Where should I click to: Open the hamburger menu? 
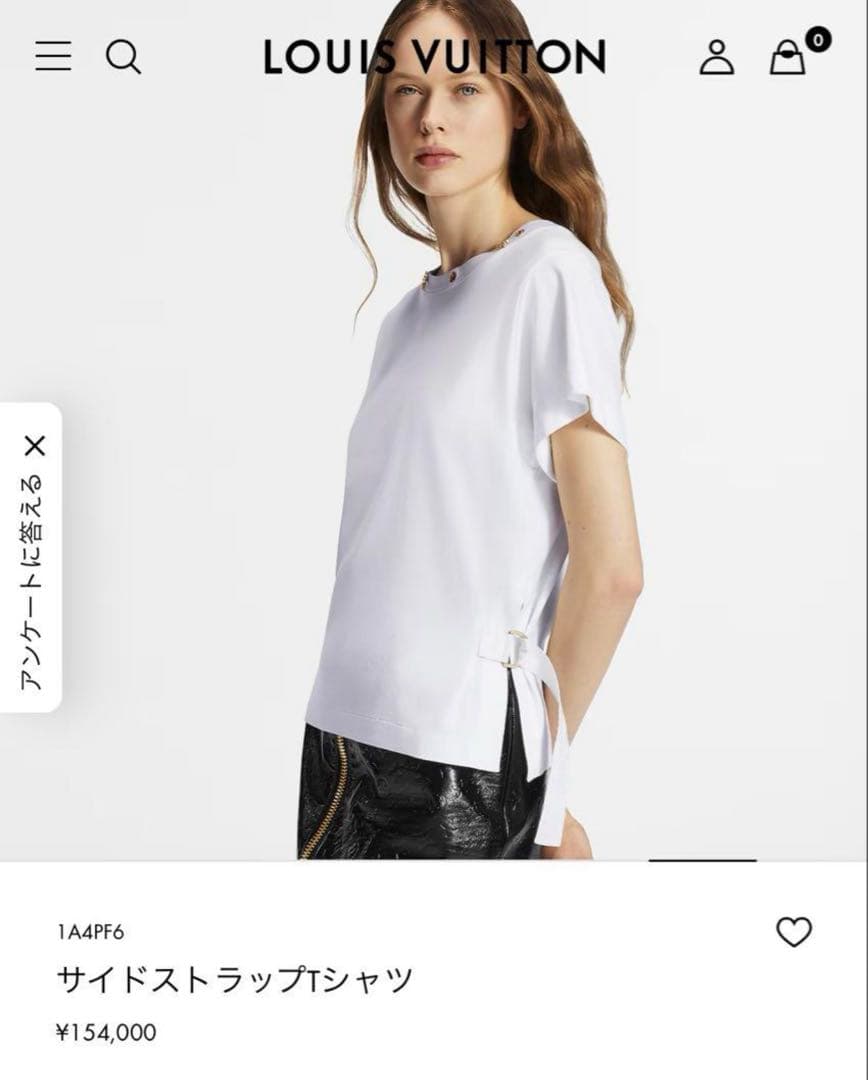[x=53, y=56]
